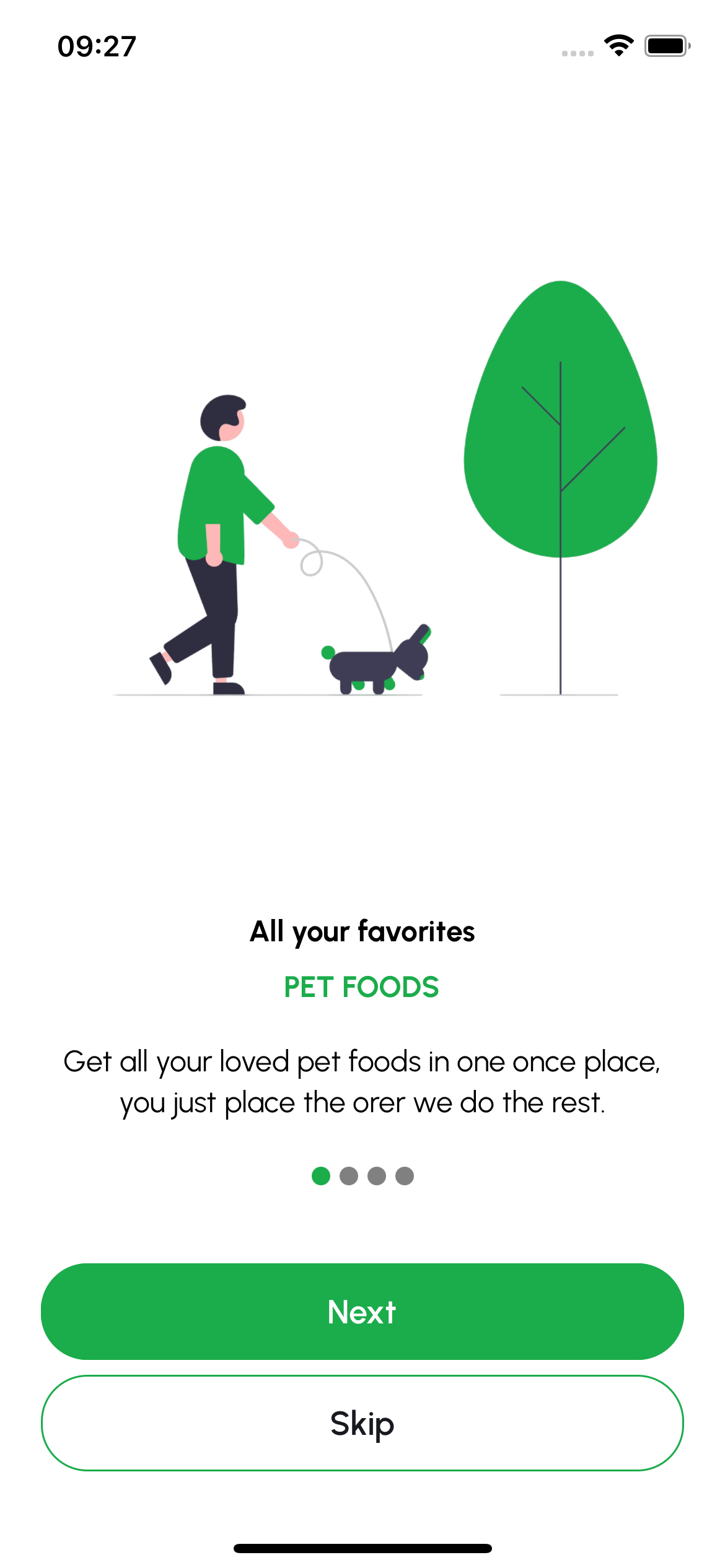Tap the green Next button
The height and width of the screenshot is (1568, 725).
tap(362, 1312)
